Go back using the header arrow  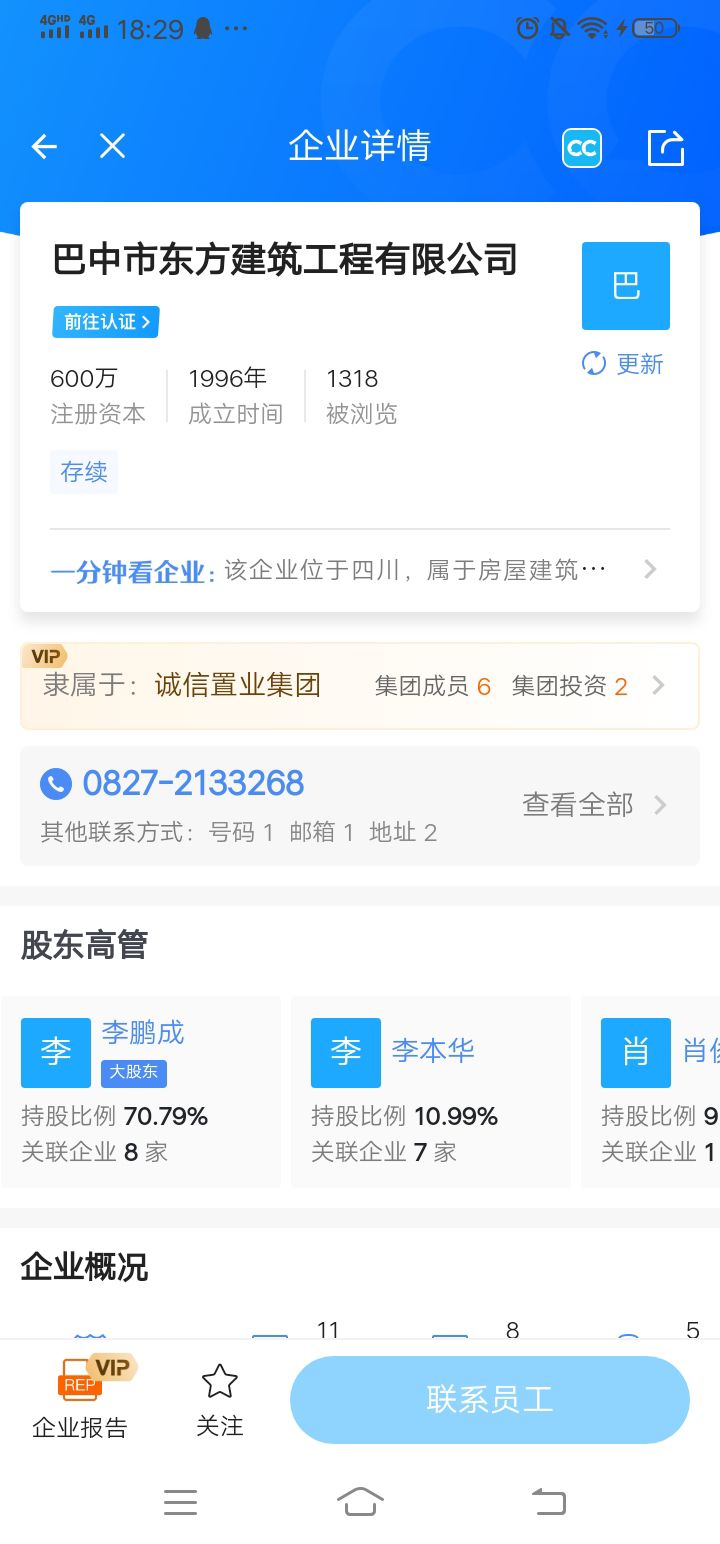tap(44, 147)
